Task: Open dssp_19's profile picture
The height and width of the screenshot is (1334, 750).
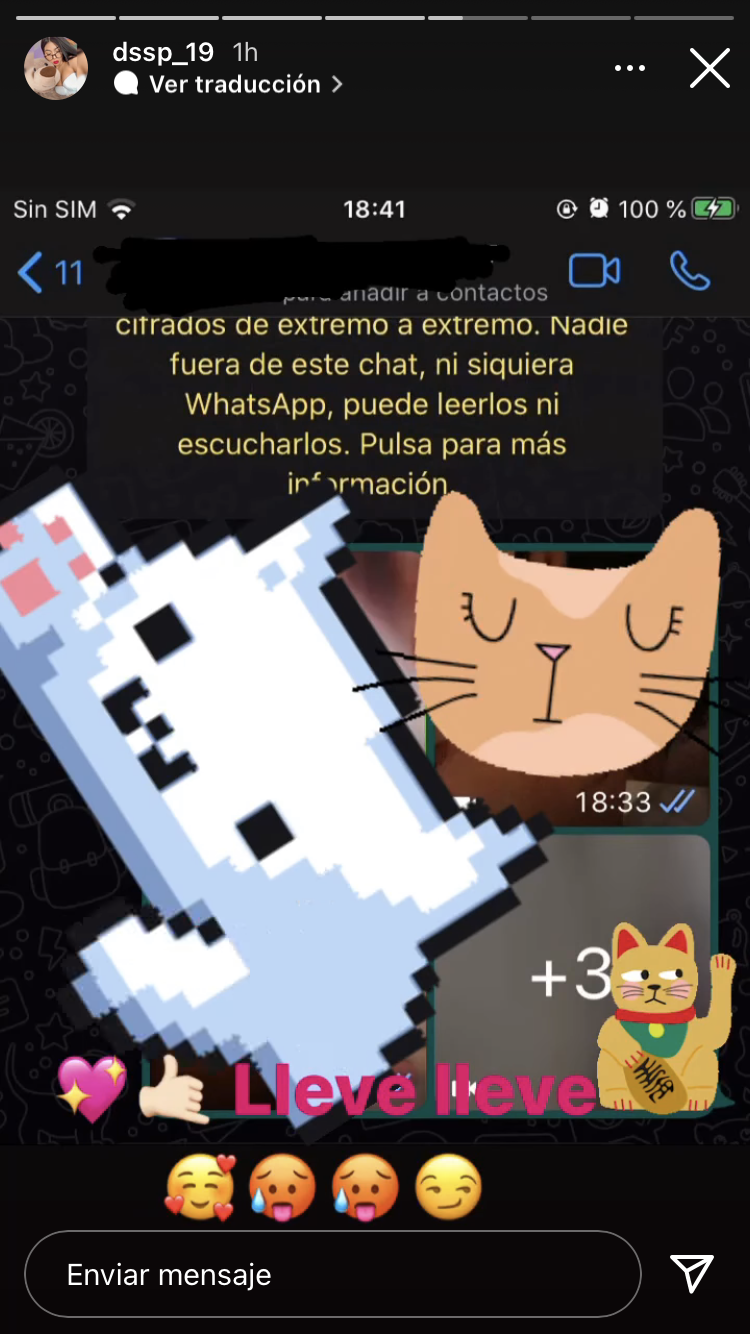Action: [56, 69]
